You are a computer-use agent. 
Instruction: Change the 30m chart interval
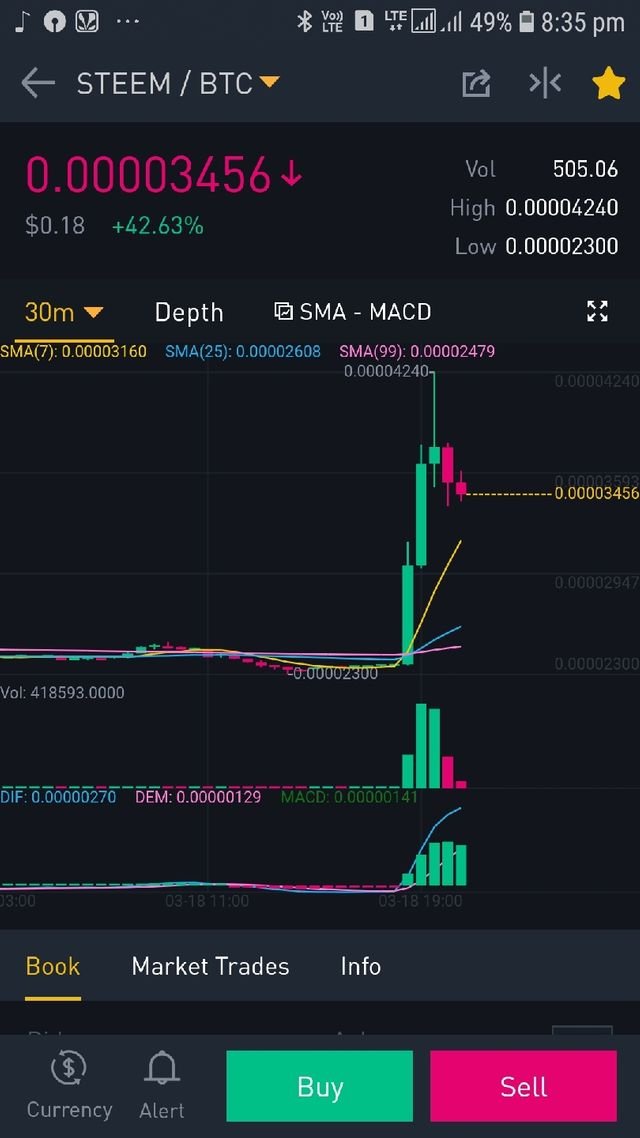64,312
